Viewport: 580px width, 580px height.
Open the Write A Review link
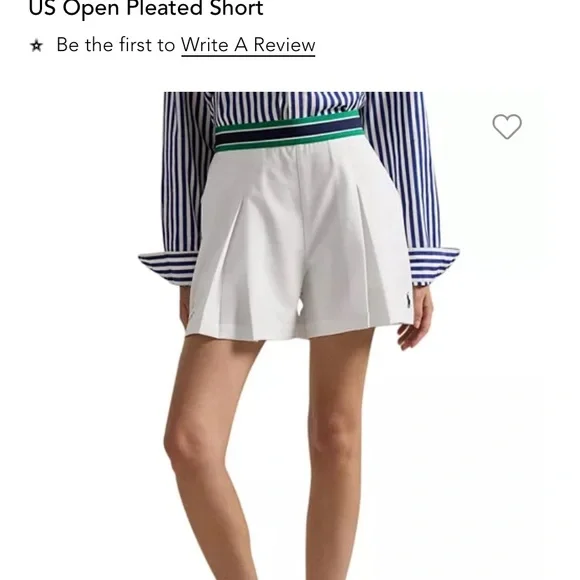pos(248,45)
